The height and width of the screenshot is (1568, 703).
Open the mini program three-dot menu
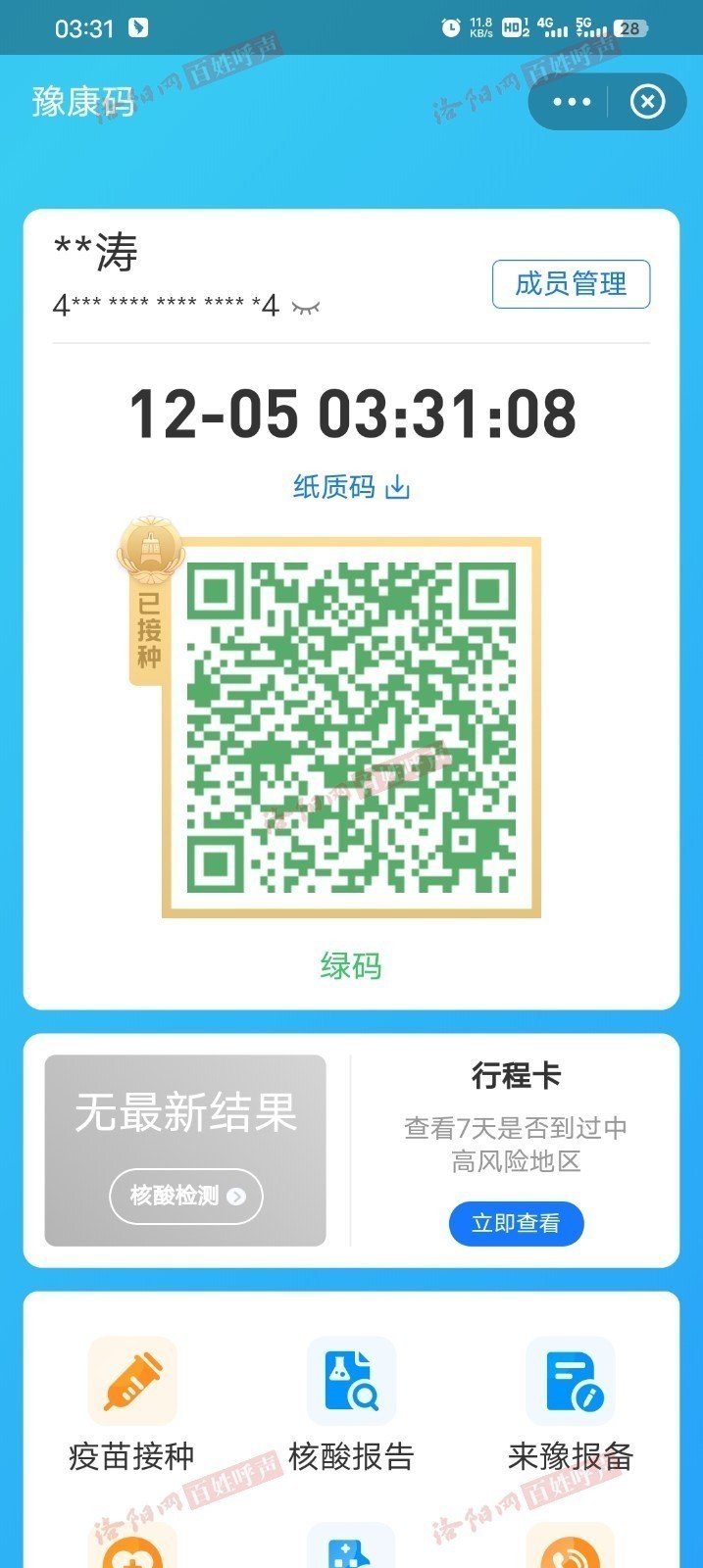pos(572,102)
